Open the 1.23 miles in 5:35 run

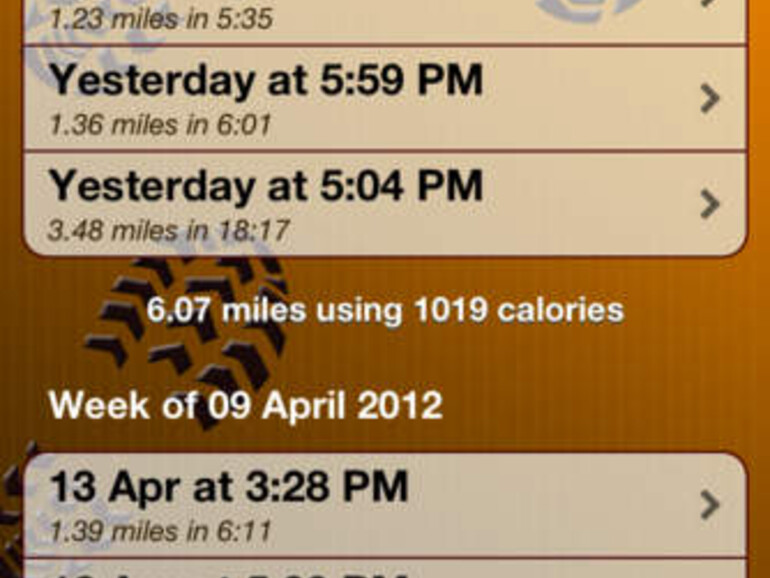tap(385, 18)
